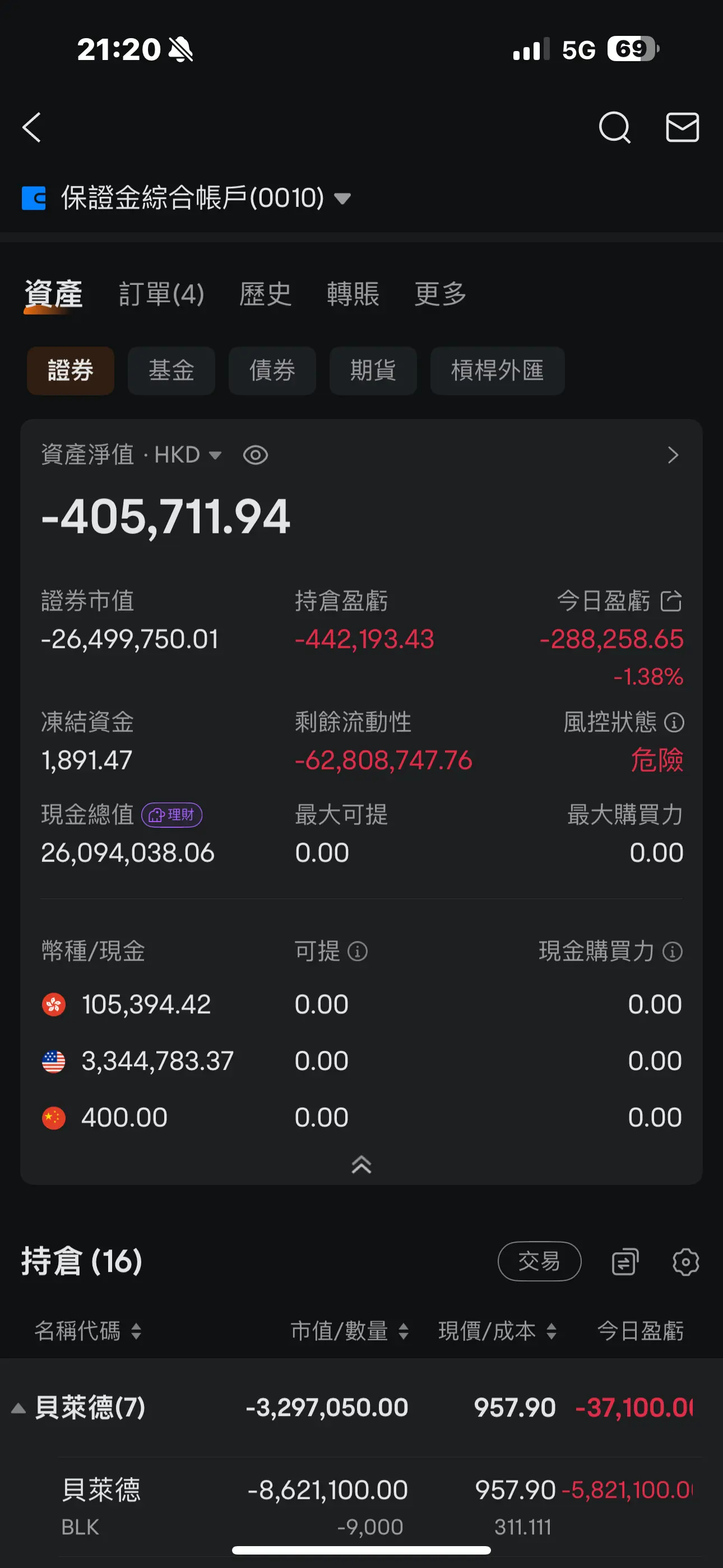Select the 債券 chip
723x1568 pixels.
click(x=272, y=371)
